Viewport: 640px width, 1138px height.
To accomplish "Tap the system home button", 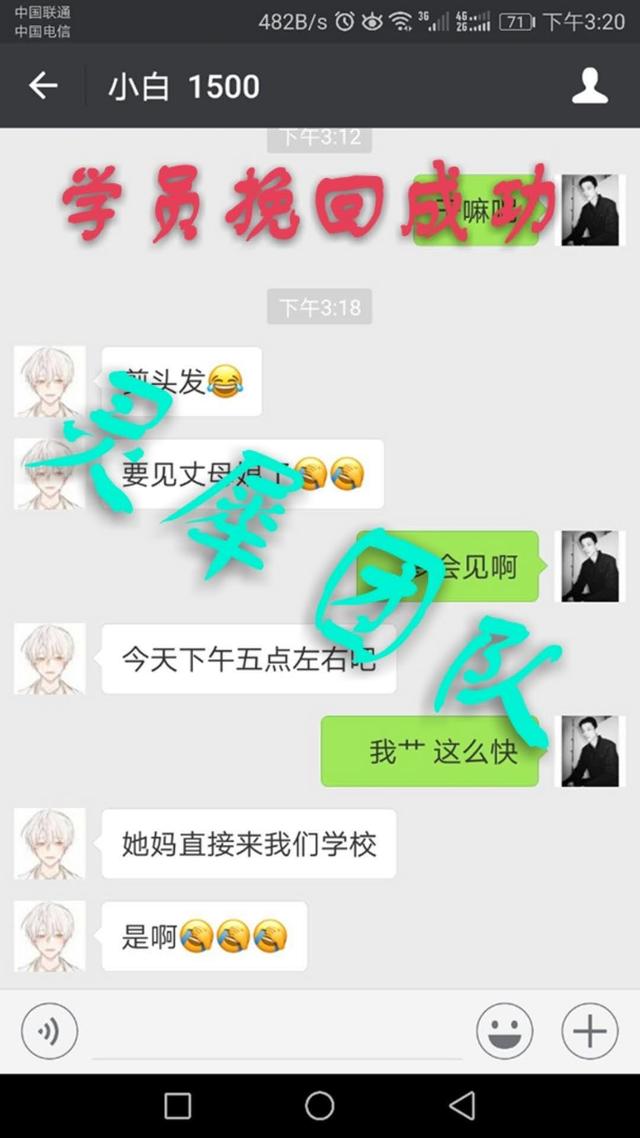I will point(320,1105).
